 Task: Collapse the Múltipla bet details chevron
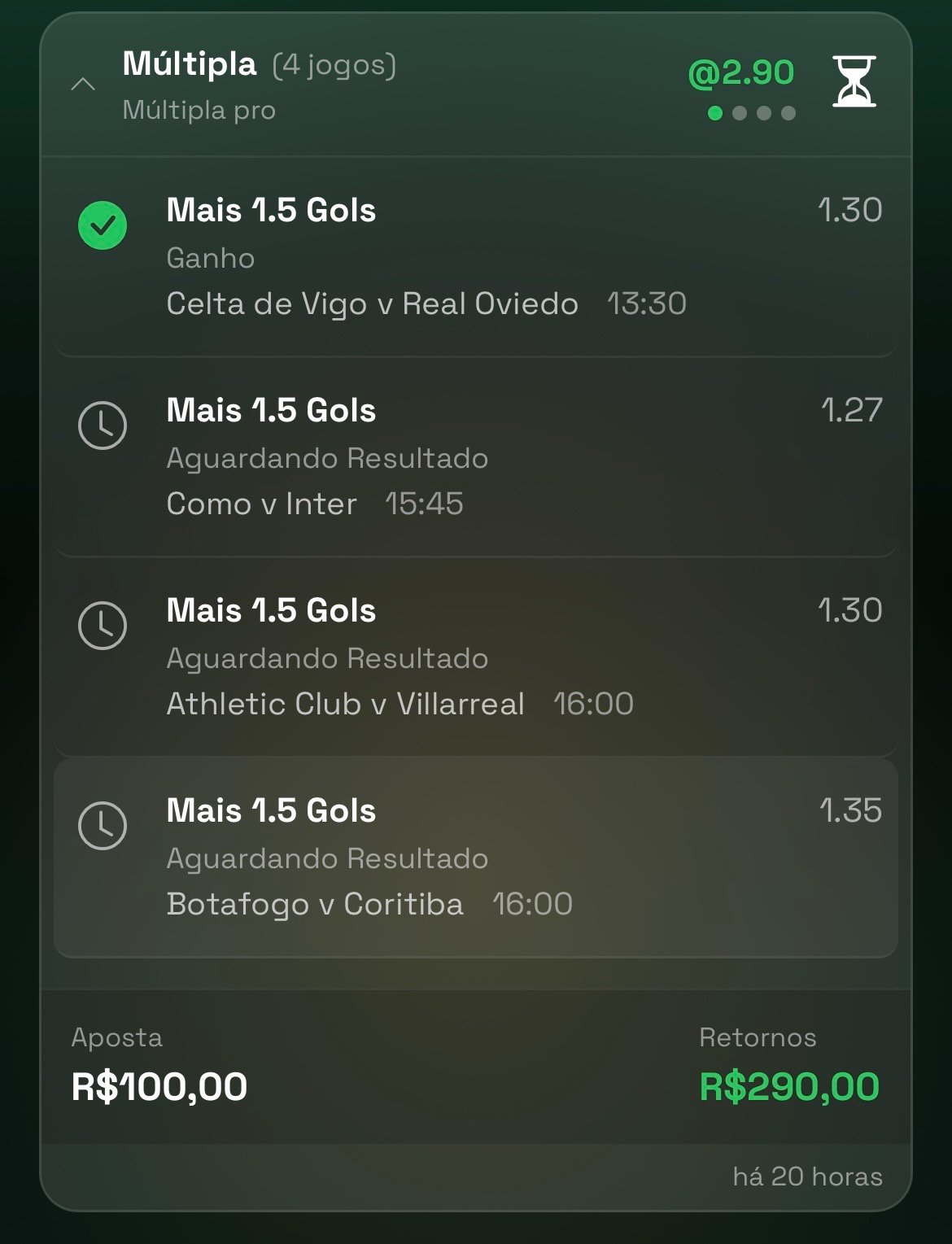click(x=83, y=85)
